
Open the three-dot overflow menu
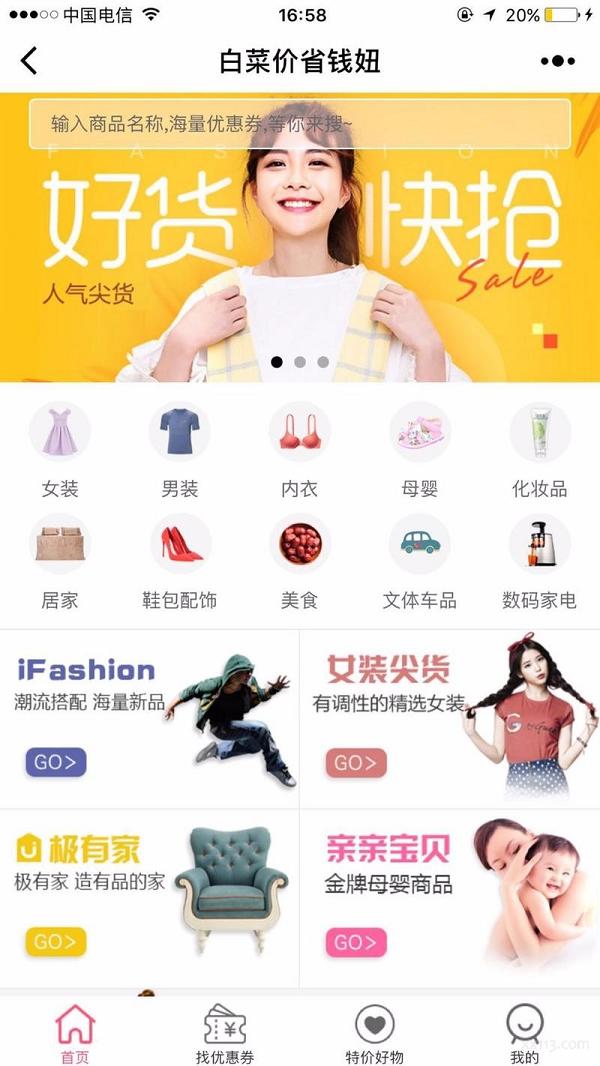(557, 61)
